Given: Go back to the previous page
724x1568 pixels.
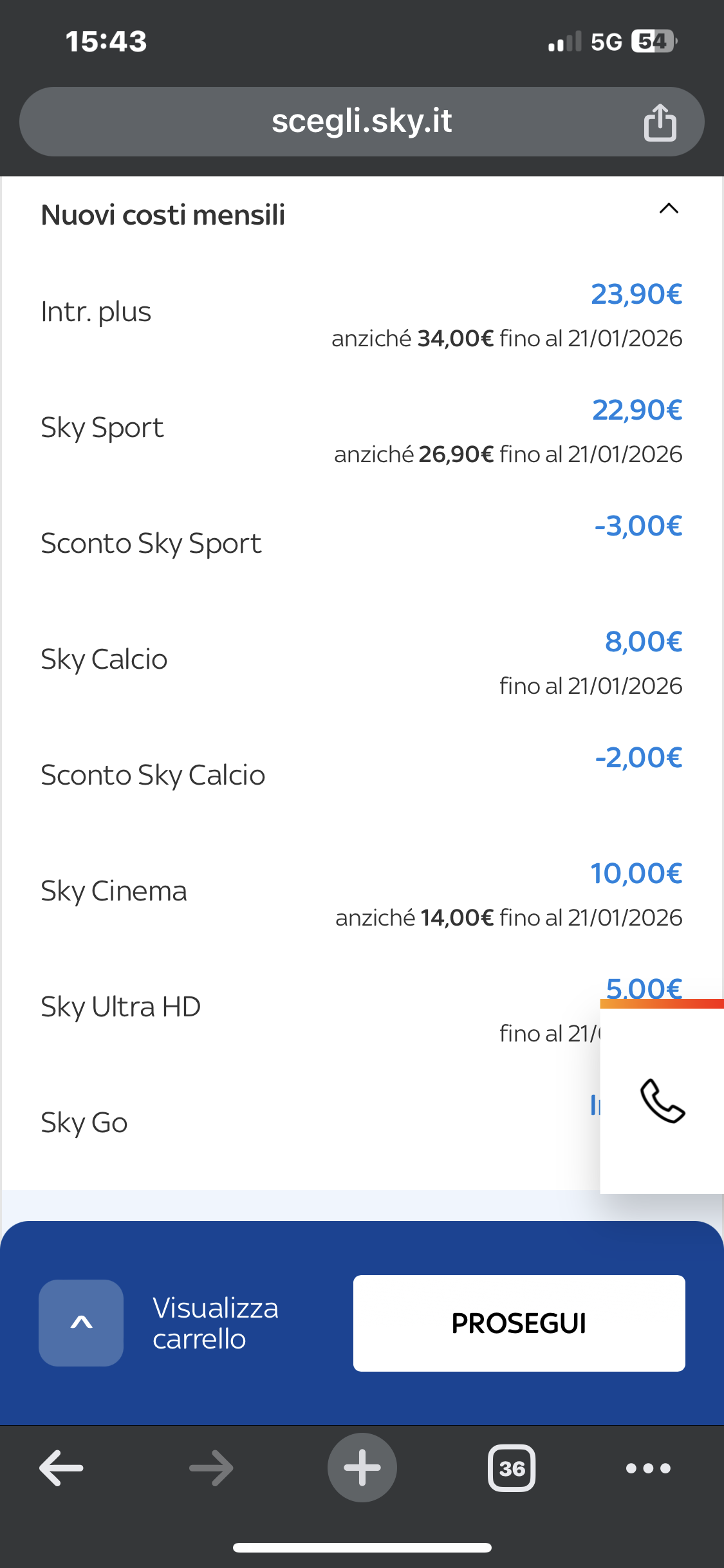Looking at the screenshot, I should (62, 1468).
